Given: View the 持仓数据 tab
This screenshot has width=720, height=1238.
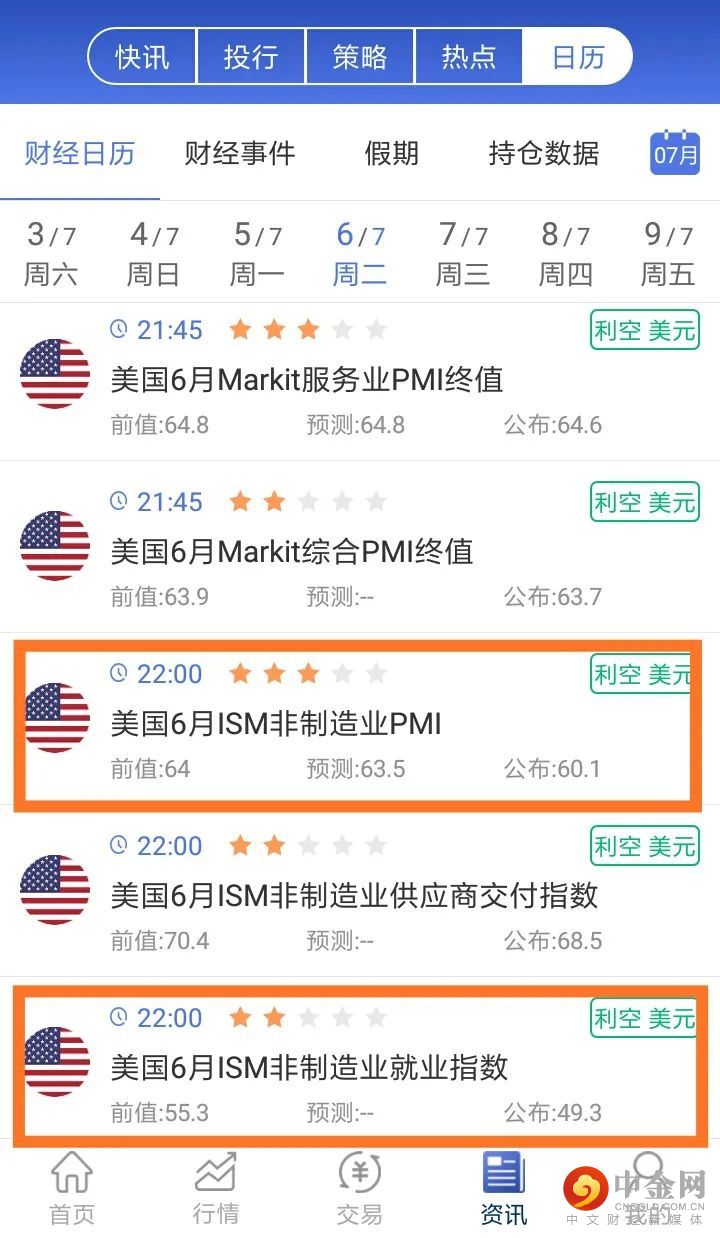Looking at the screenshot, I should pyautogui.click(x=544, y=154).
